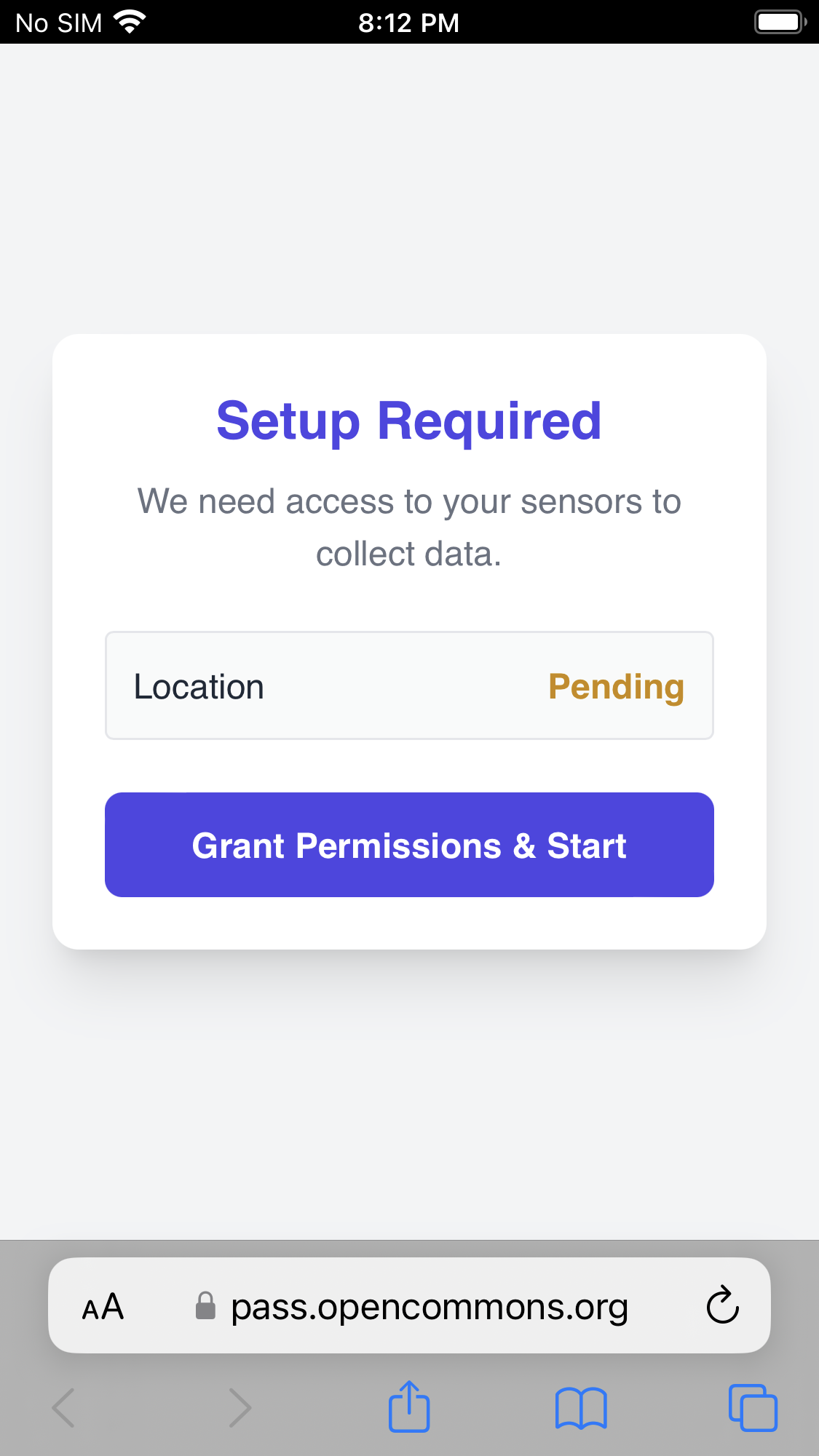Open the AA text size menu
The image size is (819, 1456).
pos(103,1307)
